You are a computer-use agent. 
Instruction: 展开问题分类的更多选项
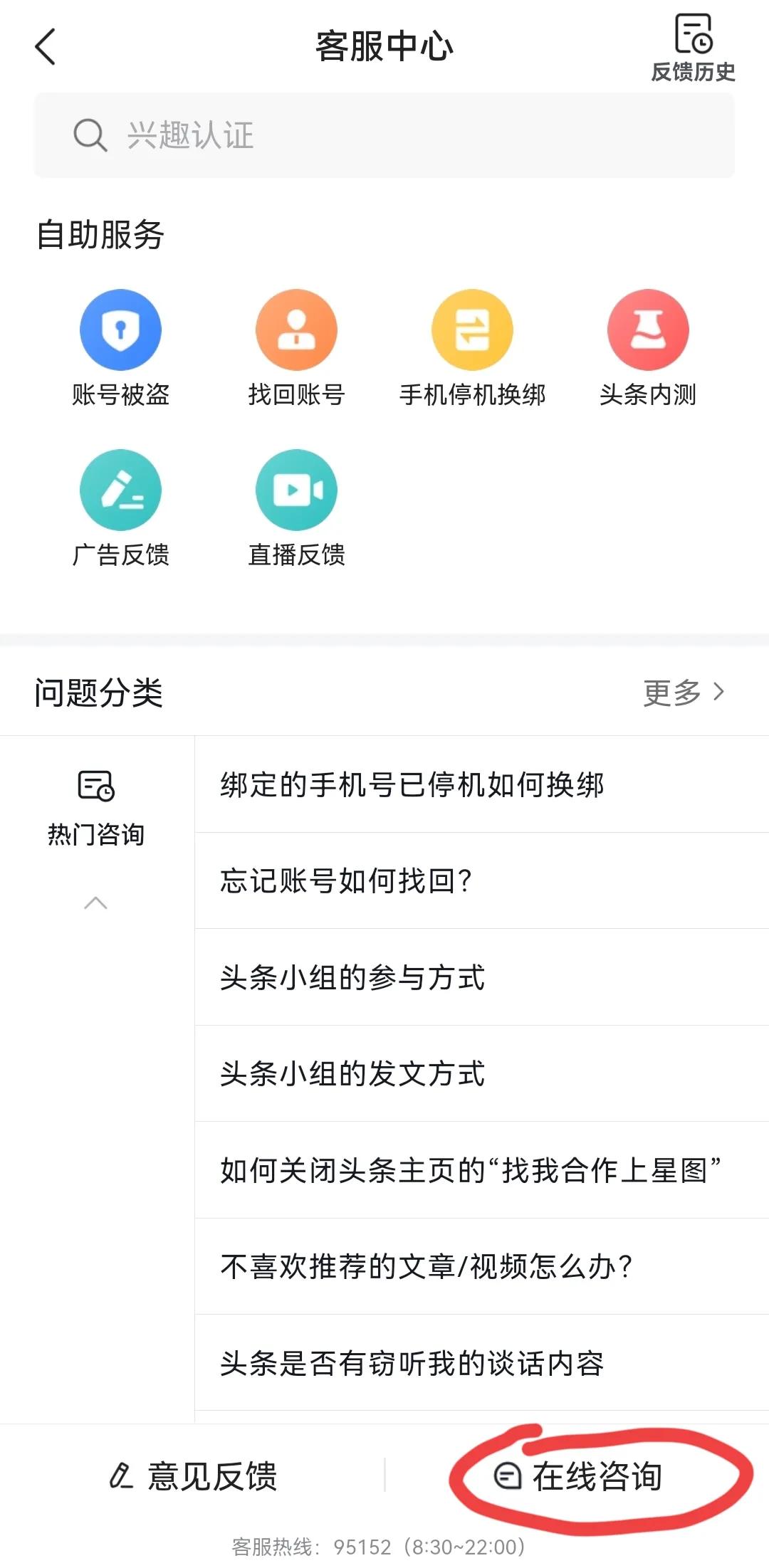(x=687, y=690)
